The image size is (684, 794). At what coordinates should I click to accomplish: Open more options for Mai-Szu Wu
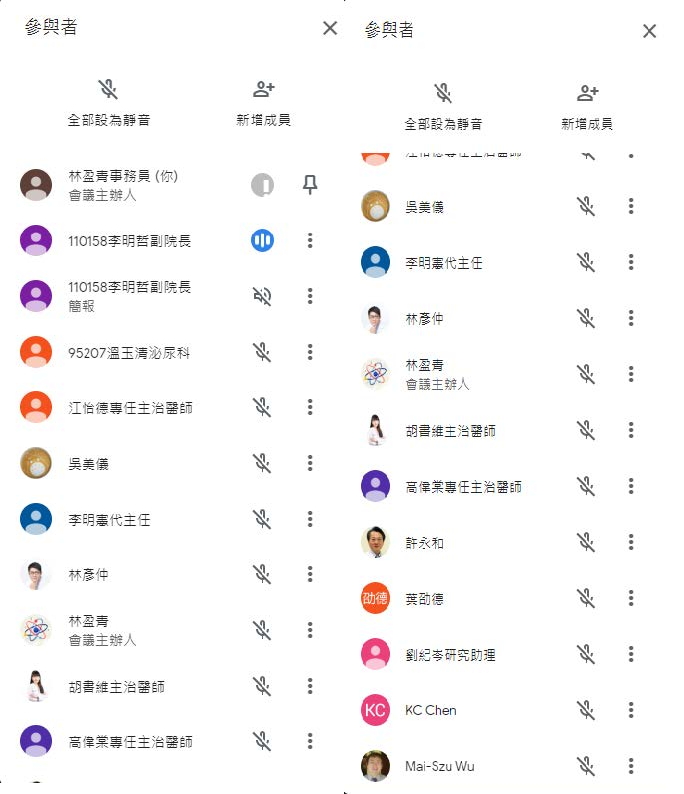click(x=631, y=766)
